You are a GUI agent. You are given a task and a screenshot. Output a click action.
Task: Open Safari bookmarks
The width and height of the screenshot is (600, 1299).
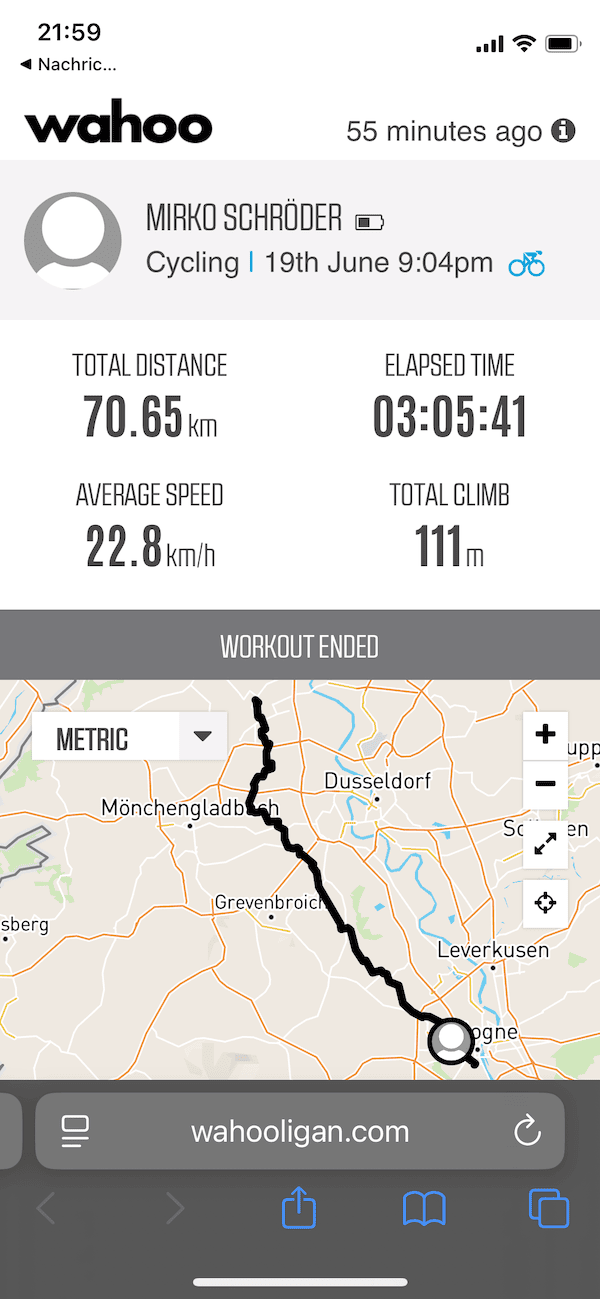pyautogui.click(x=424, y=1210)
